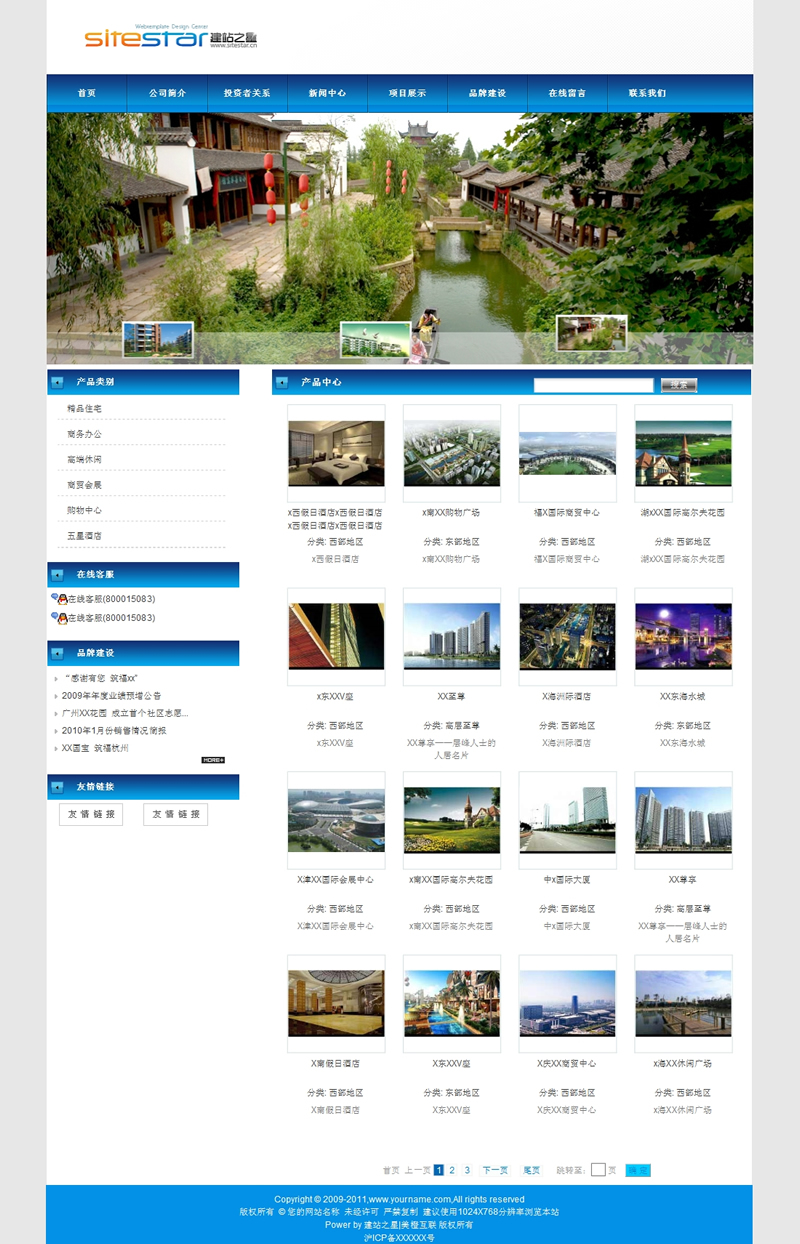Tap the 搜索 button beside the search field

pyautogui.click(x=679, y=385)
